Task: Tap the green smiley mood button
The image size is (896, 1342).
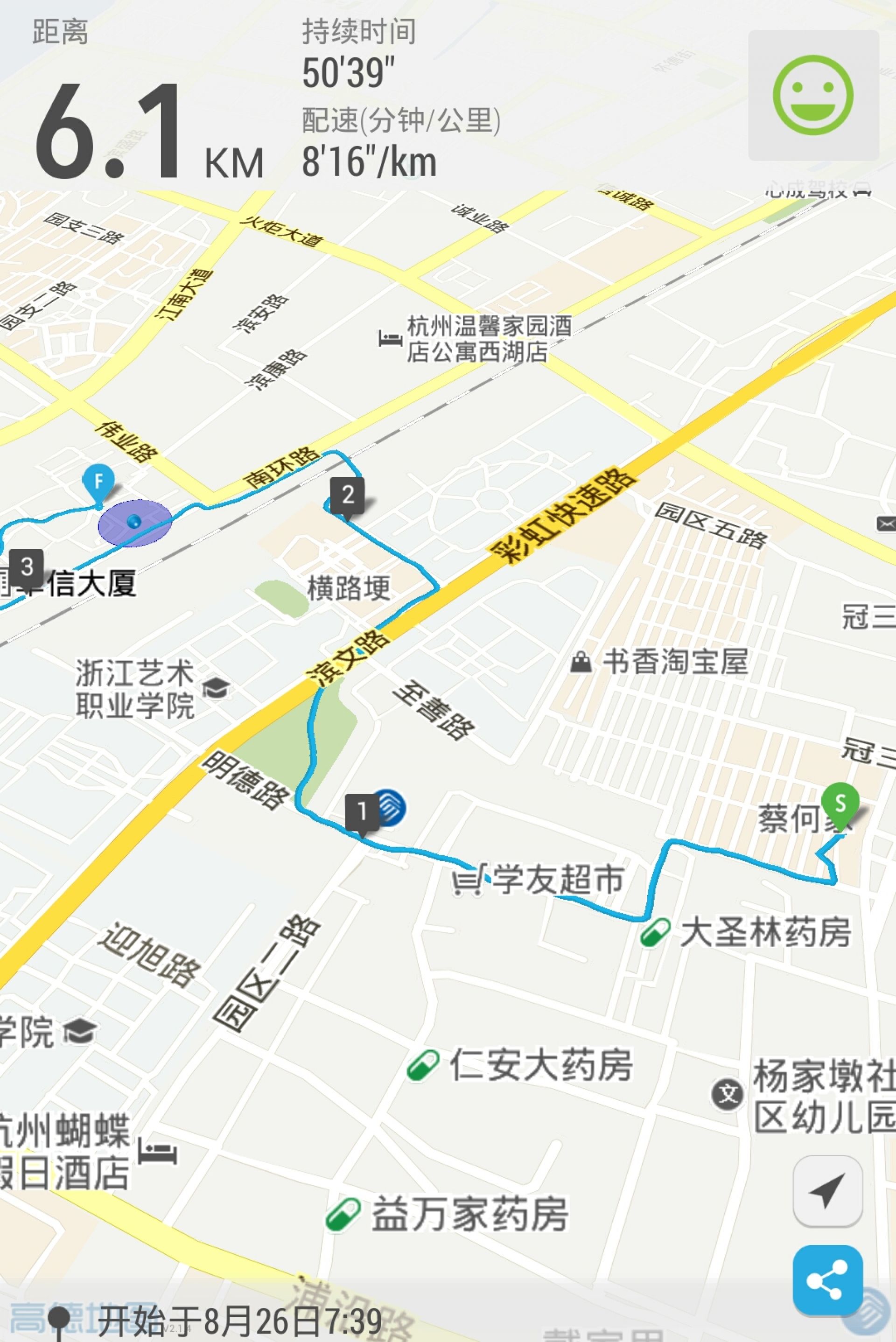Action: (x=812, y=95)
